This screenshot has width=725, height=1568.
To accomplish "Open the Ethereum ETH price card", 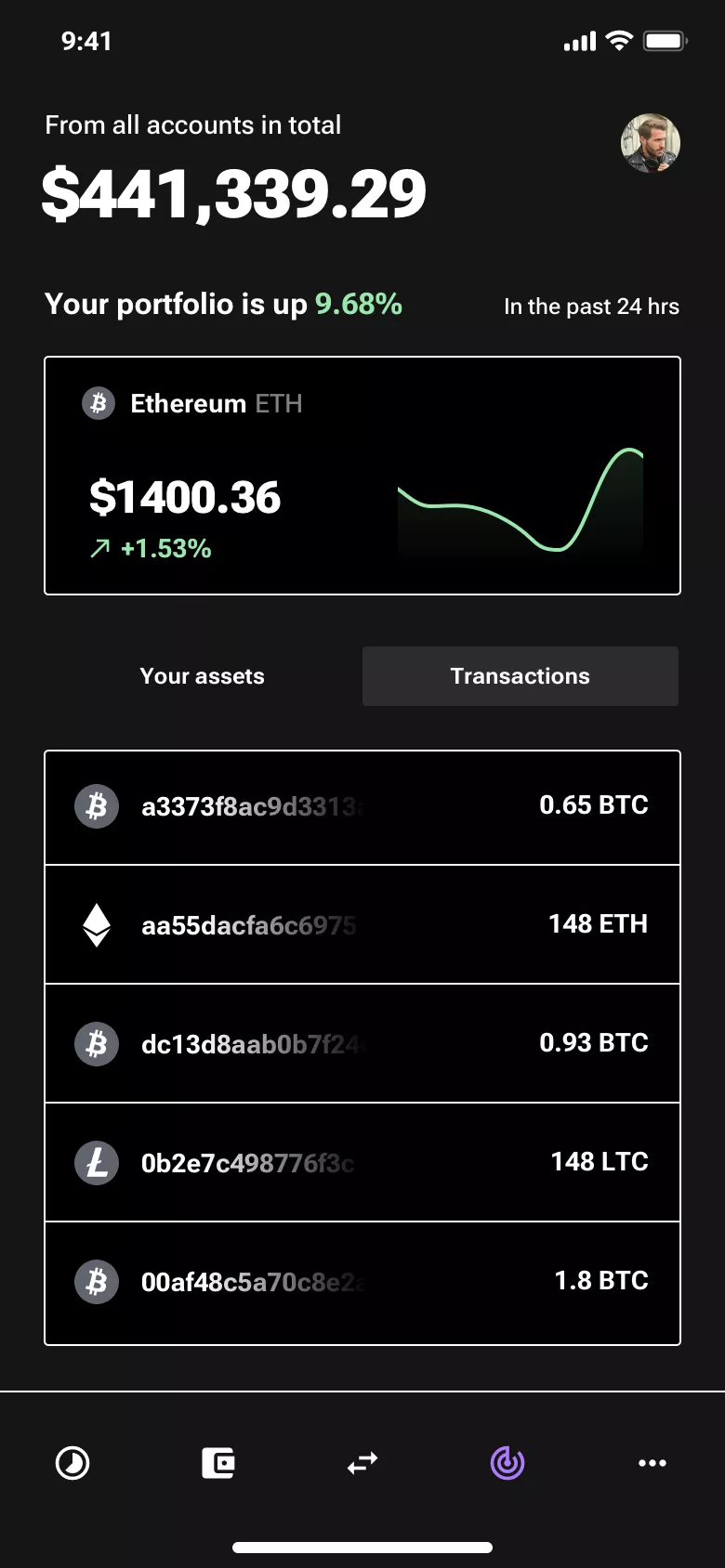I will pyautogui.click(x=362, y=476).
